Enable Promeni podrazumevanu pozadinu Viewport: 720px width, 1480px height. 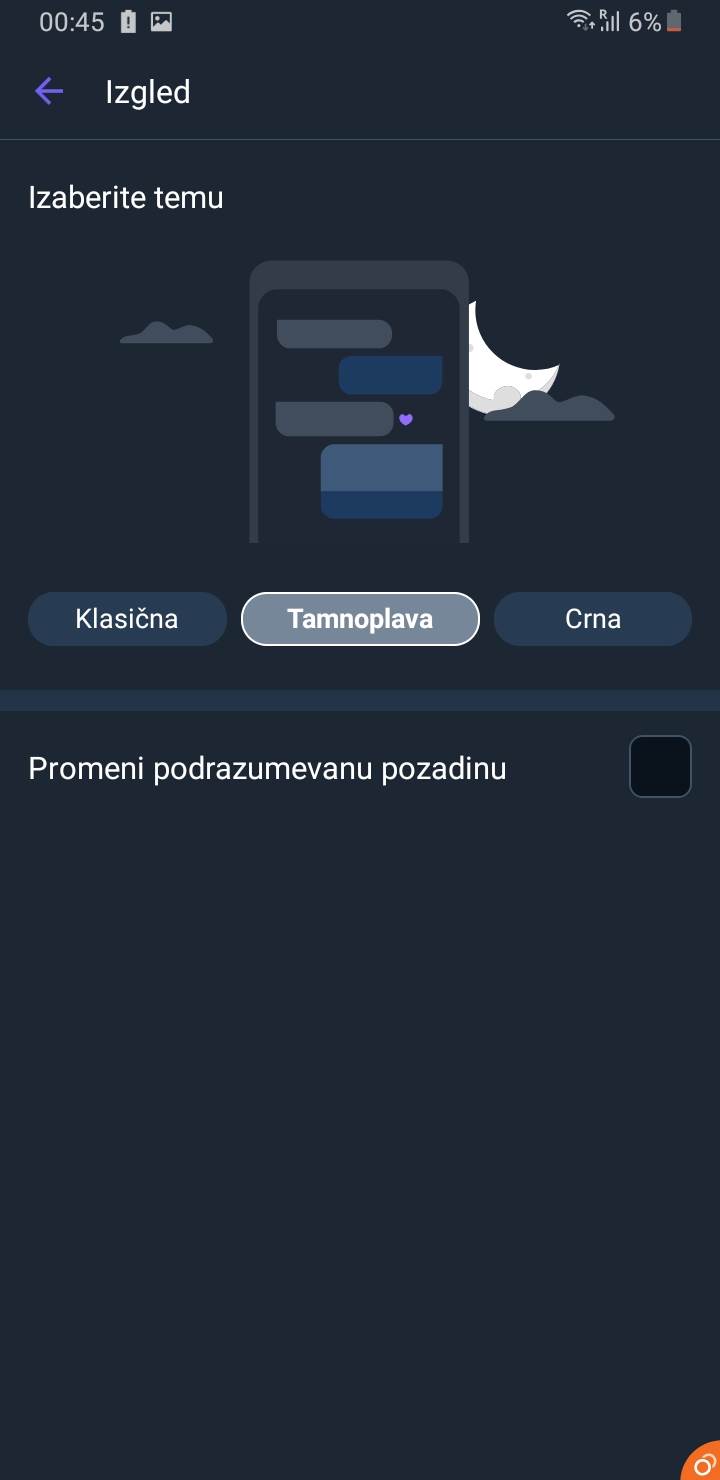click(659, 766)
